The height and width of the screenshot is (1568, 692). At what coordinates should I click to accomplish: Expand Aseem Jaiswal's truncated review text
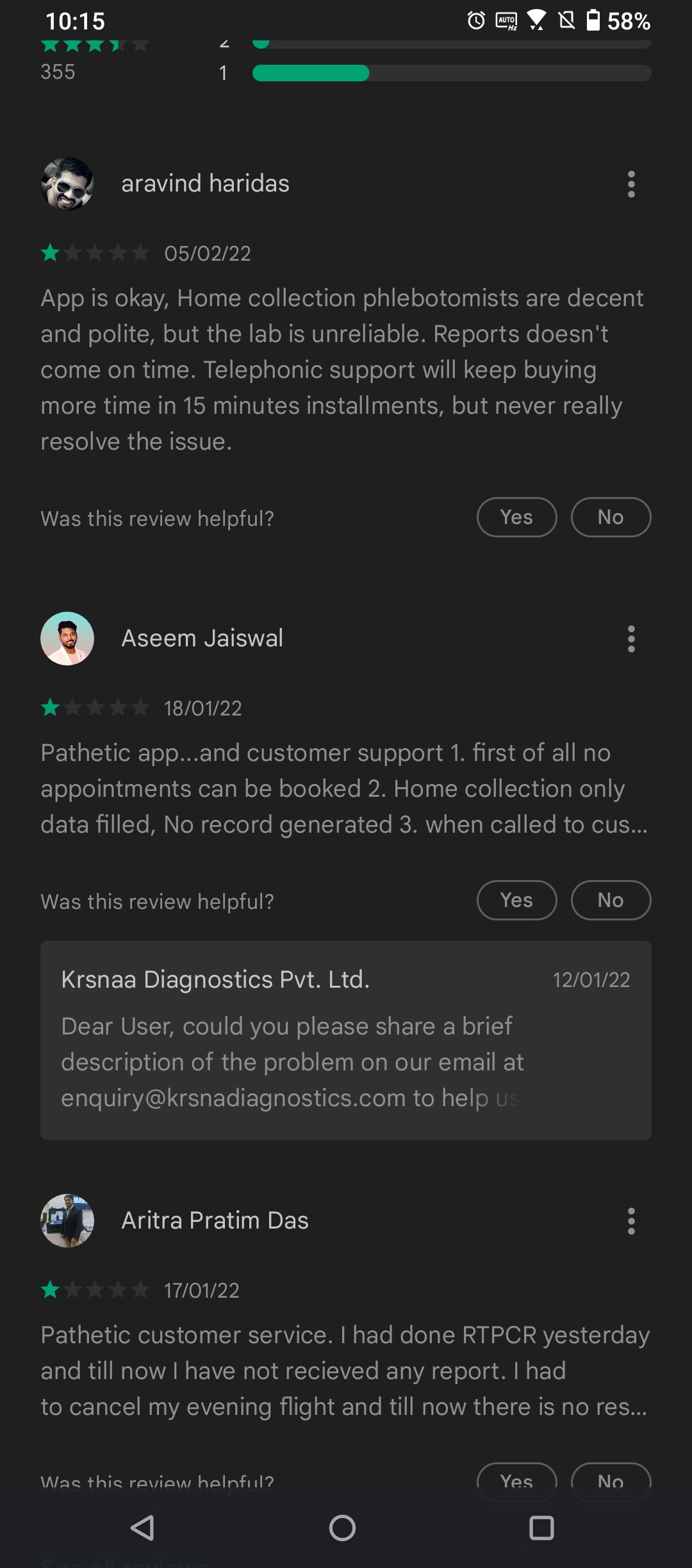coord(344,788)
